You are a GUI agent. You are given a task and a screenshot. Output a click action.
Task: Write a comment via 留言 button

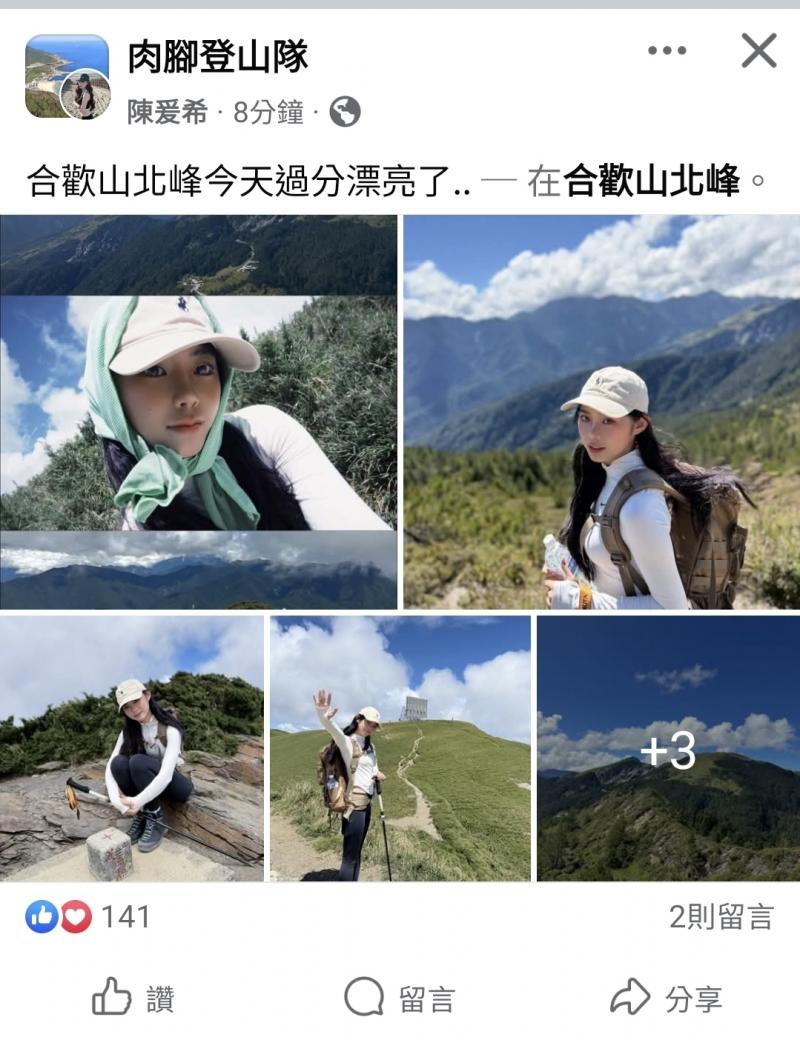click(x=399, y=997)
